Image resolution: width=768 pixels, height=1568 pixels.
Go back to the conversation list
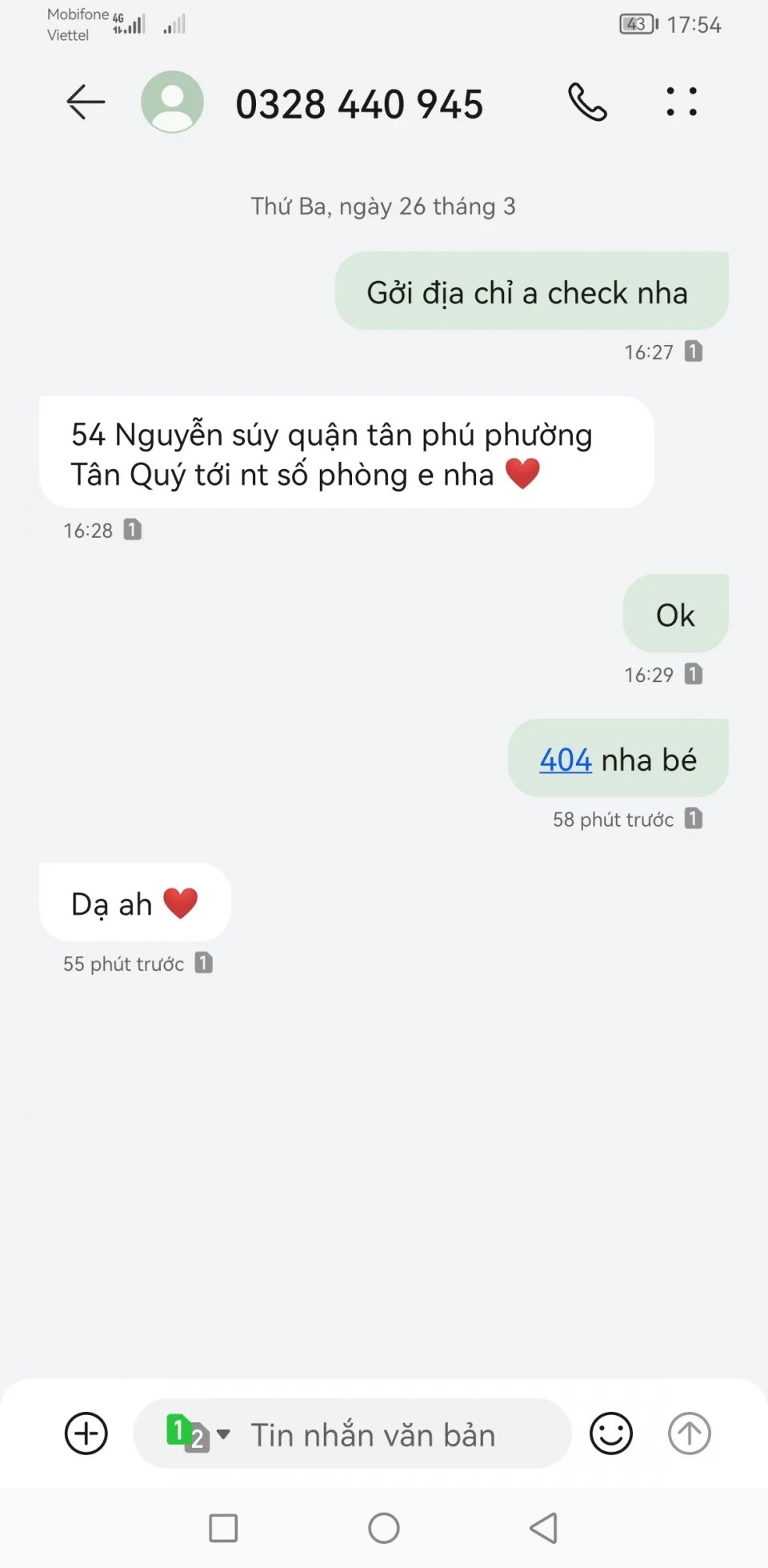pyautogui.click(x=86, y=102)
